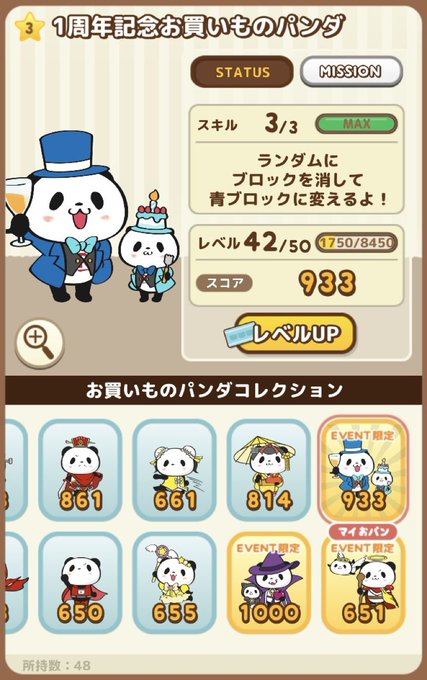The height and width of the screenshot is (680, 427).
Task: Zoom in on panda with magnifier icon
Action: click(39, 343)
